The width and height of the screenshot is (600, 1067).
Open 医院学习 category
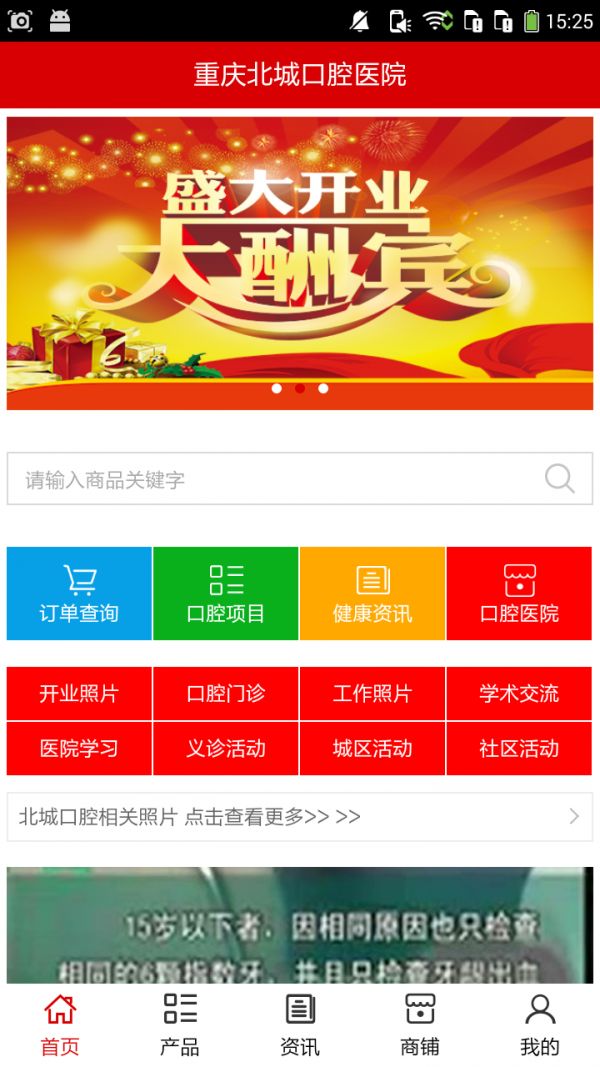point(79,749)
